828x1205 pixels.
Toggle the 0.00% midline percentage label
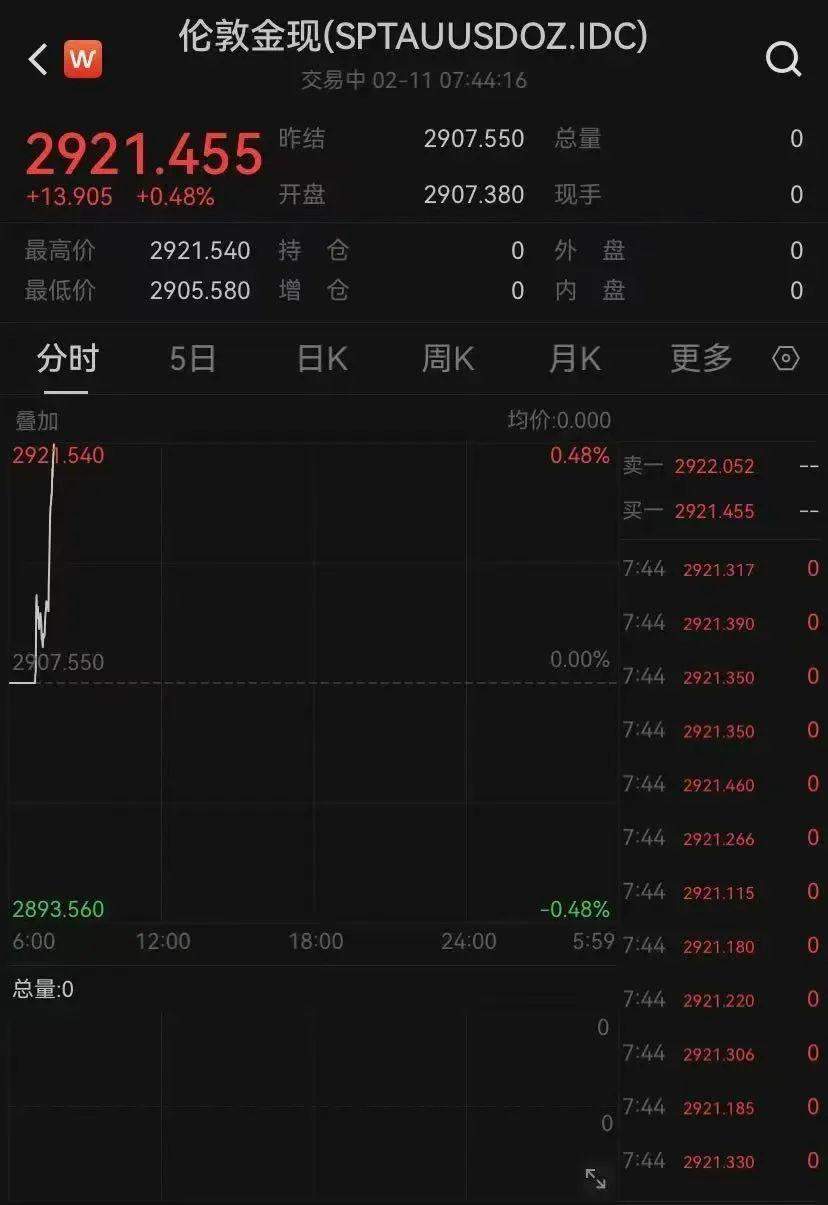pyautogui.click(x=578, y=659)
